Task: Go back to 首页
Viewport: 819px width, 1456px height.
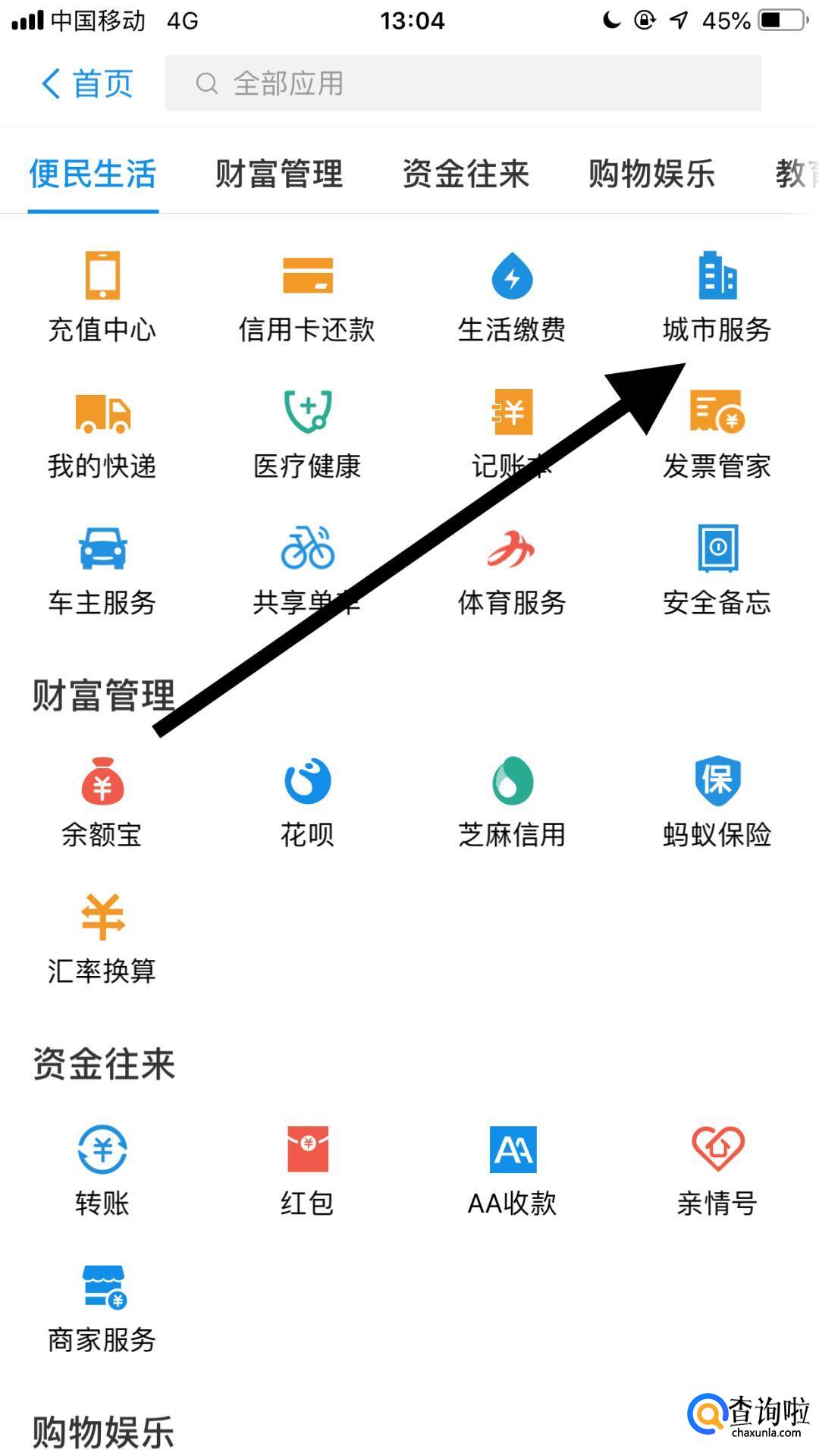Action: tap(86, 83)
